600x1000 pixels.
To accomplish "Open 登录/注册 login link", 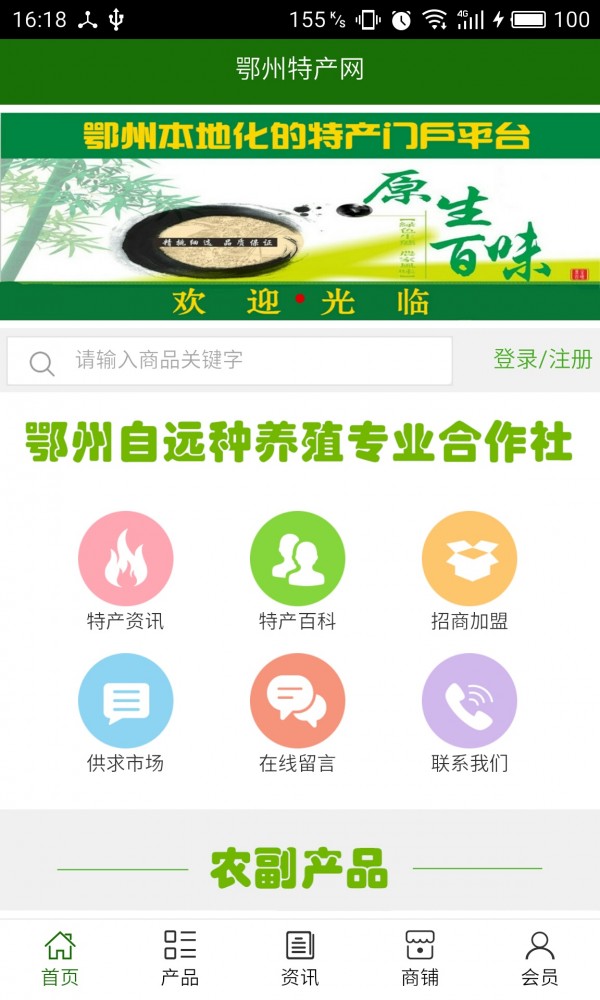I will [542, 360].
